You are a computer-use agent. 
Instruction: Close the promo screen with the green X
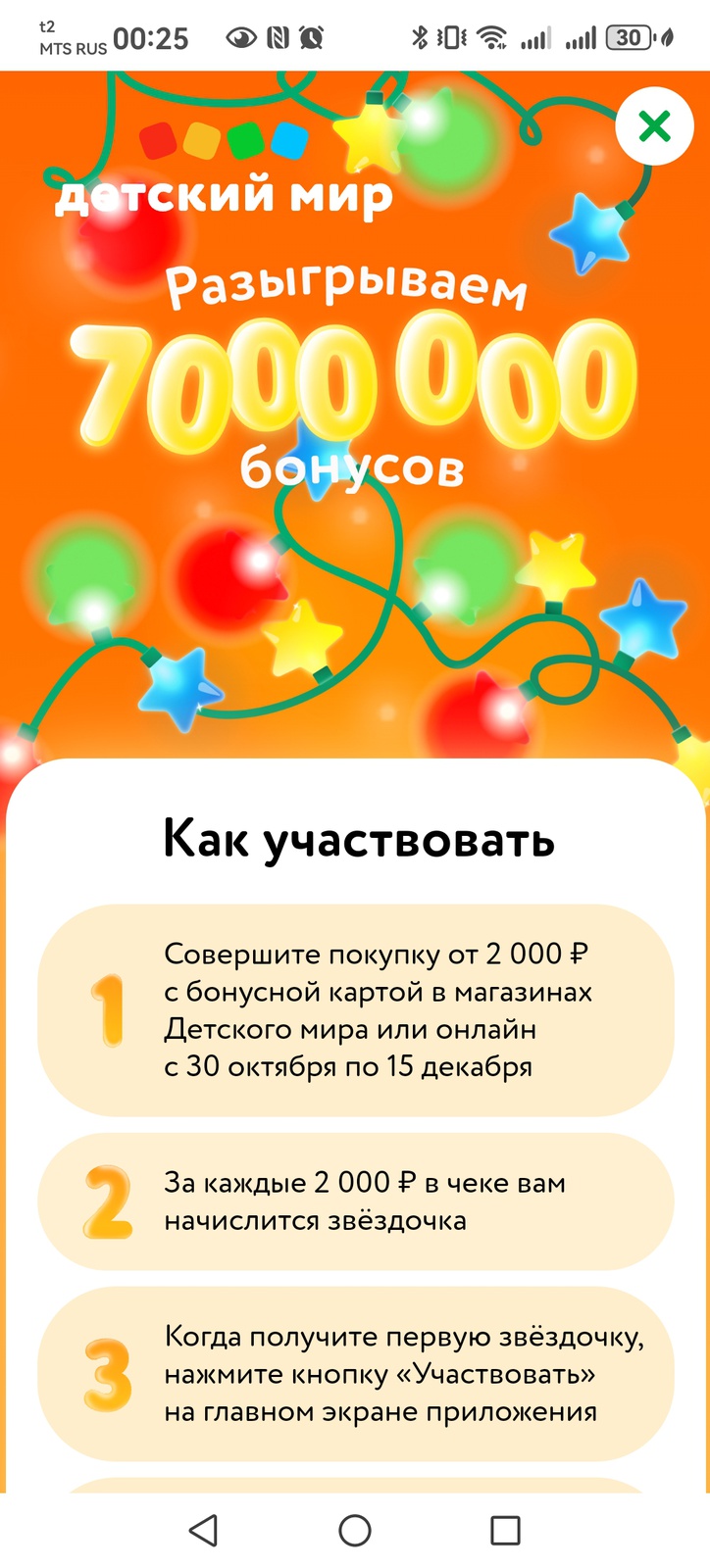(654, 126)
